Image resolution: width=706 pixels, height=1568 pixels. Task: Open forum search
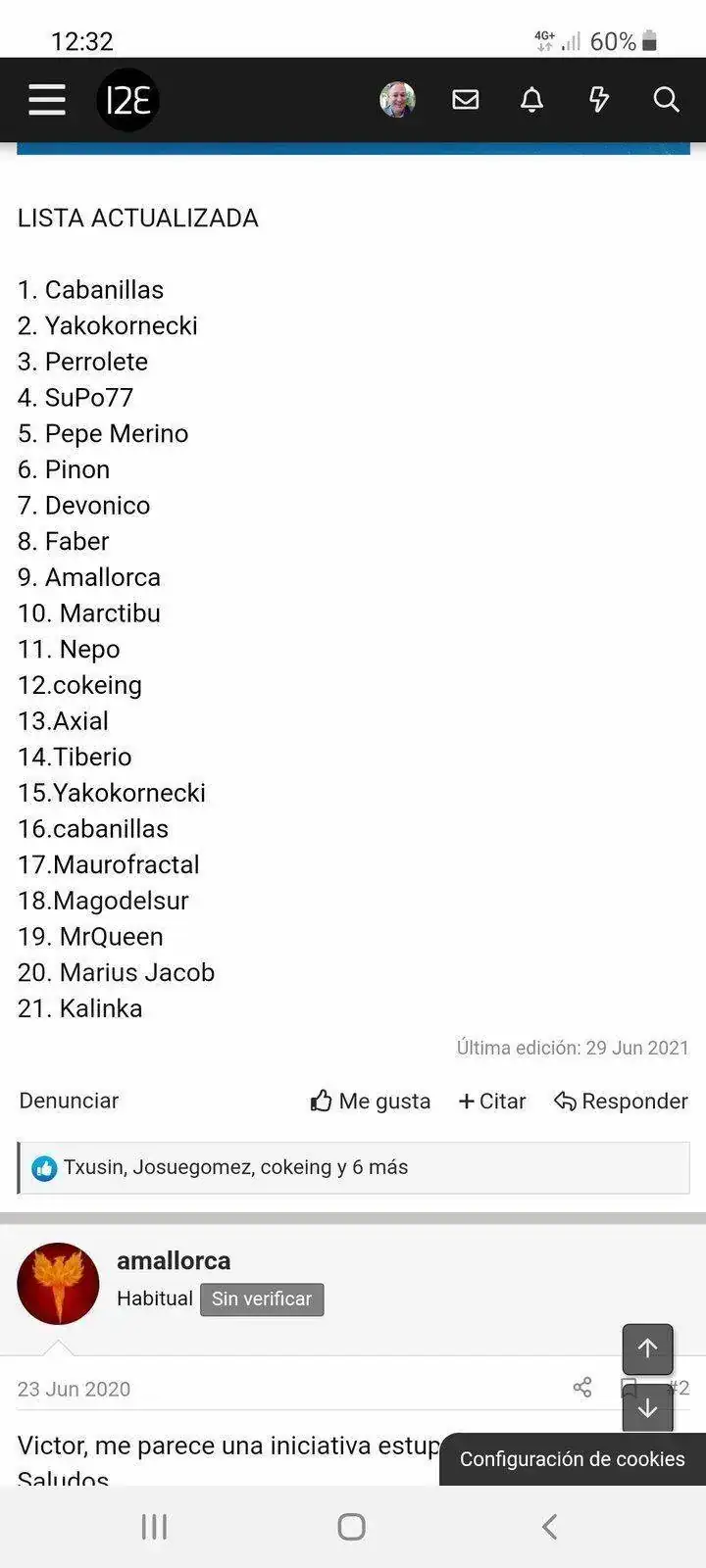(x=666, y=99)
